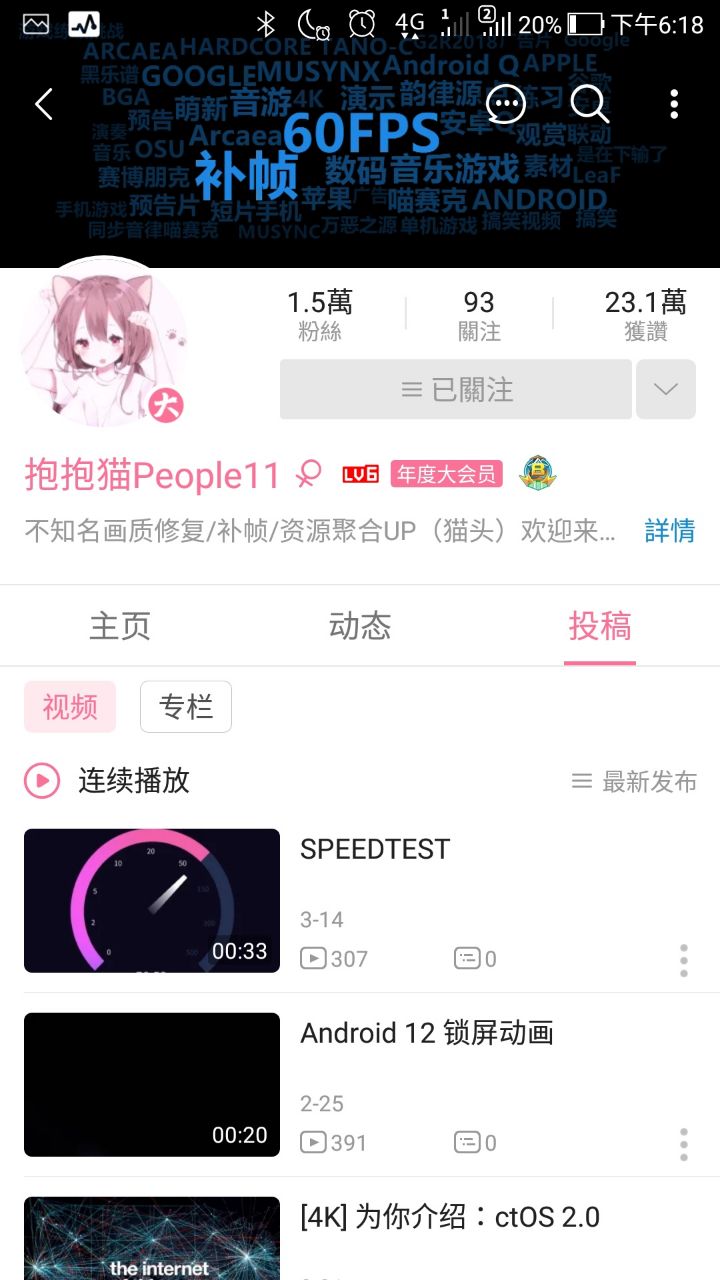Select the 视频 filter chip
This screenshot has height=1280, width=720.
click(70, 707)
